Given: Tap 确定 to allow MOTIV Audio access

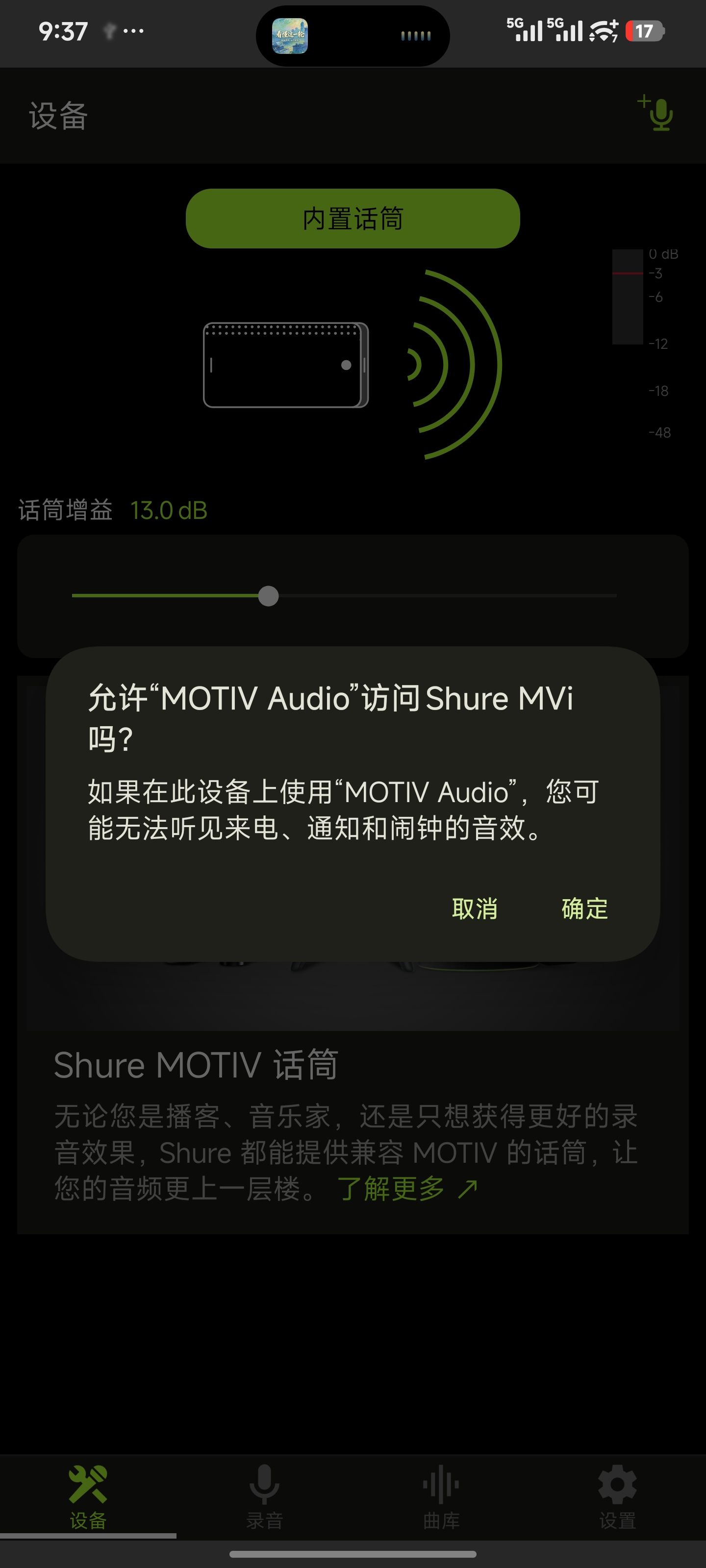Looking at the screenshot, I should point(584,909).
